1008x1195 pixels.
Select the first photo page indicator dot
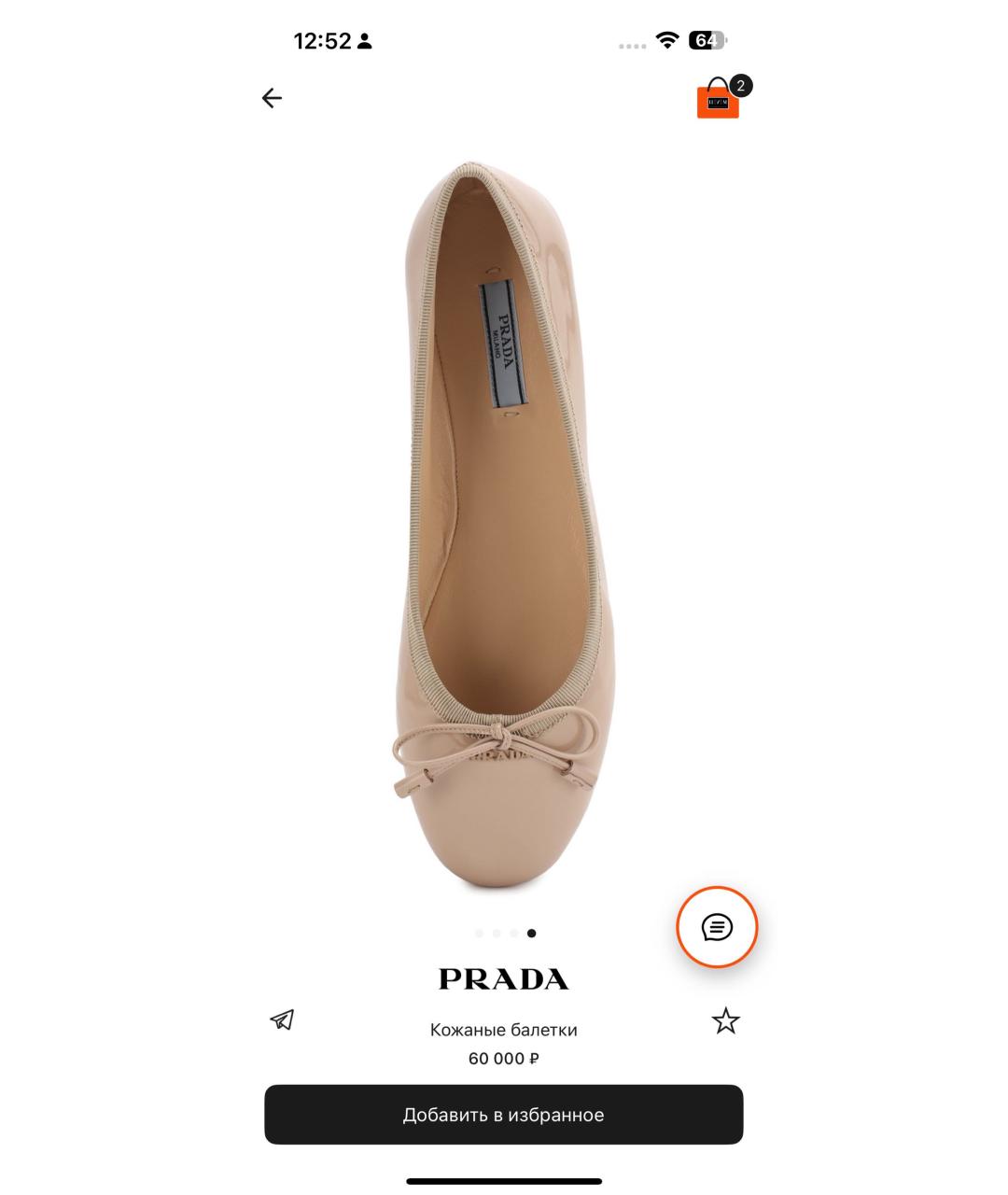(x=480, y=933)
